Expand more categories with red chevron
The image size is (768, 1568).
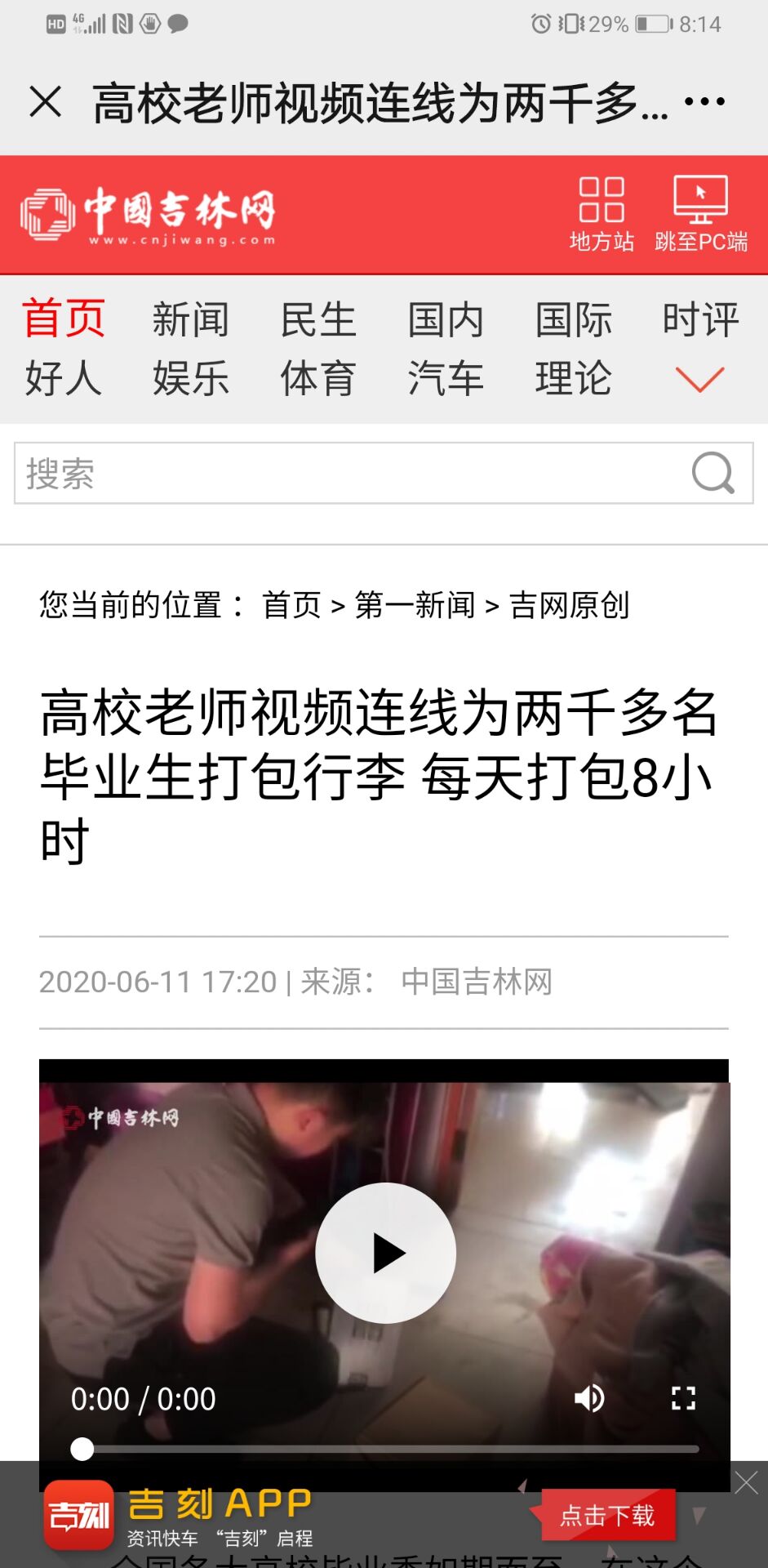coord(699,379)
